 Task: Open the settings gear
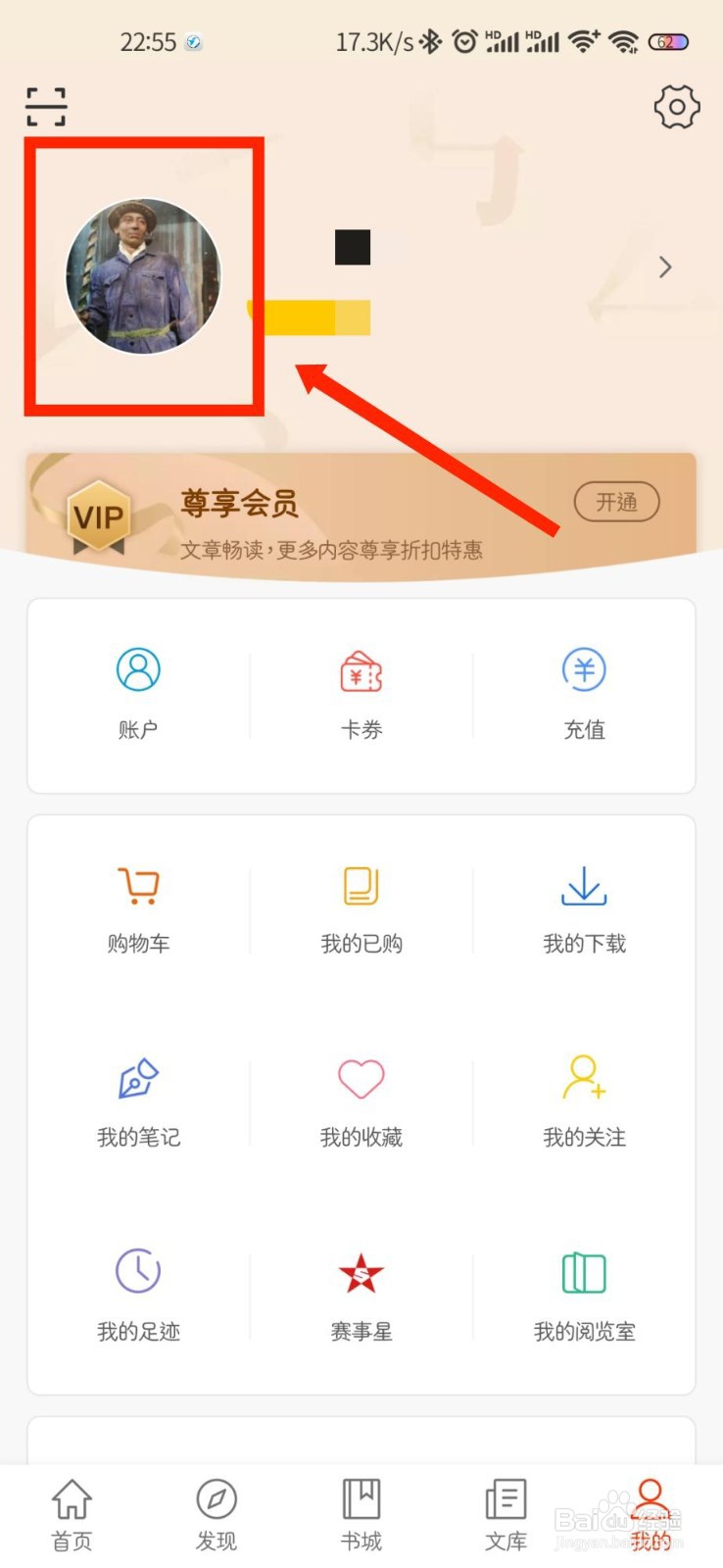(675, 108)
